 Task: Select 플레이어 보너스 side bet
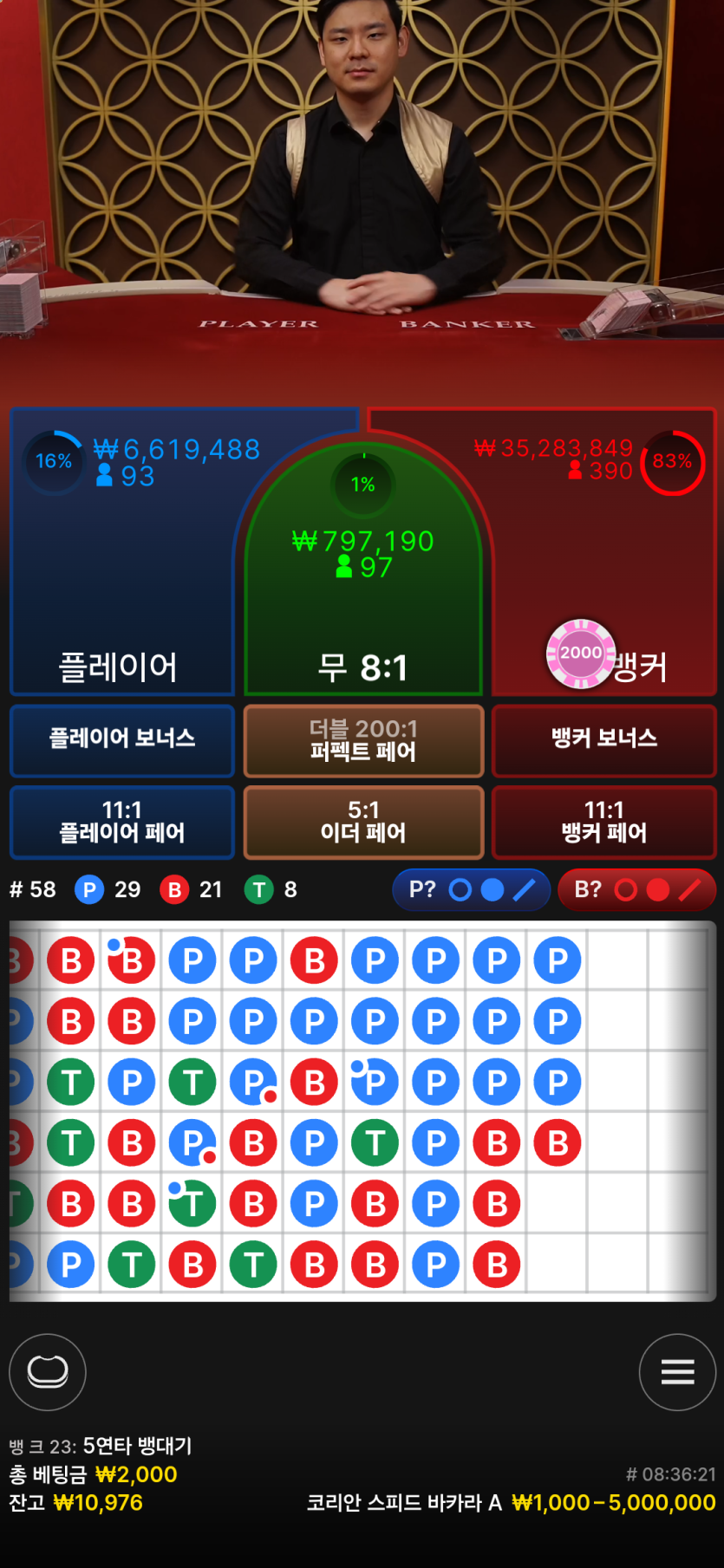click(x=122, y=739)
